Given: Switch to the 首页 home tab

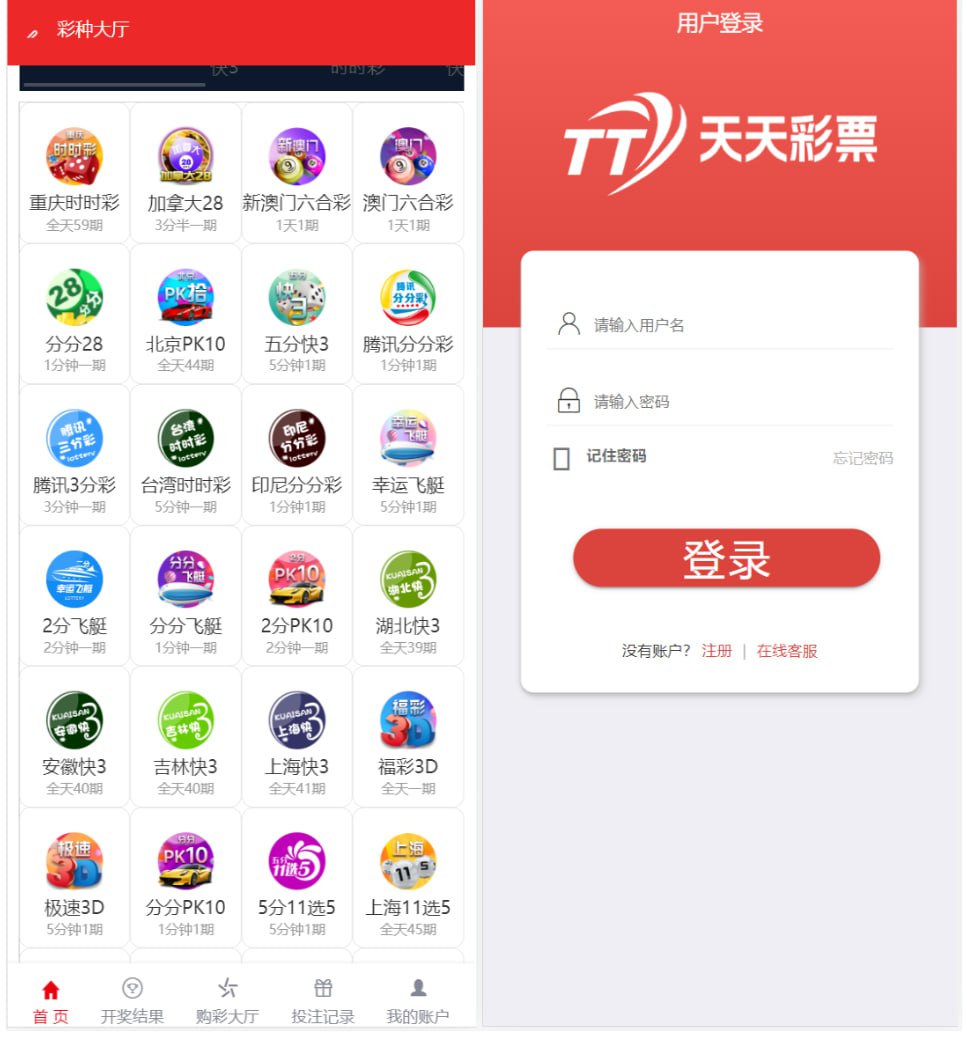Looking at the screenshot, I should point(51,1001).
